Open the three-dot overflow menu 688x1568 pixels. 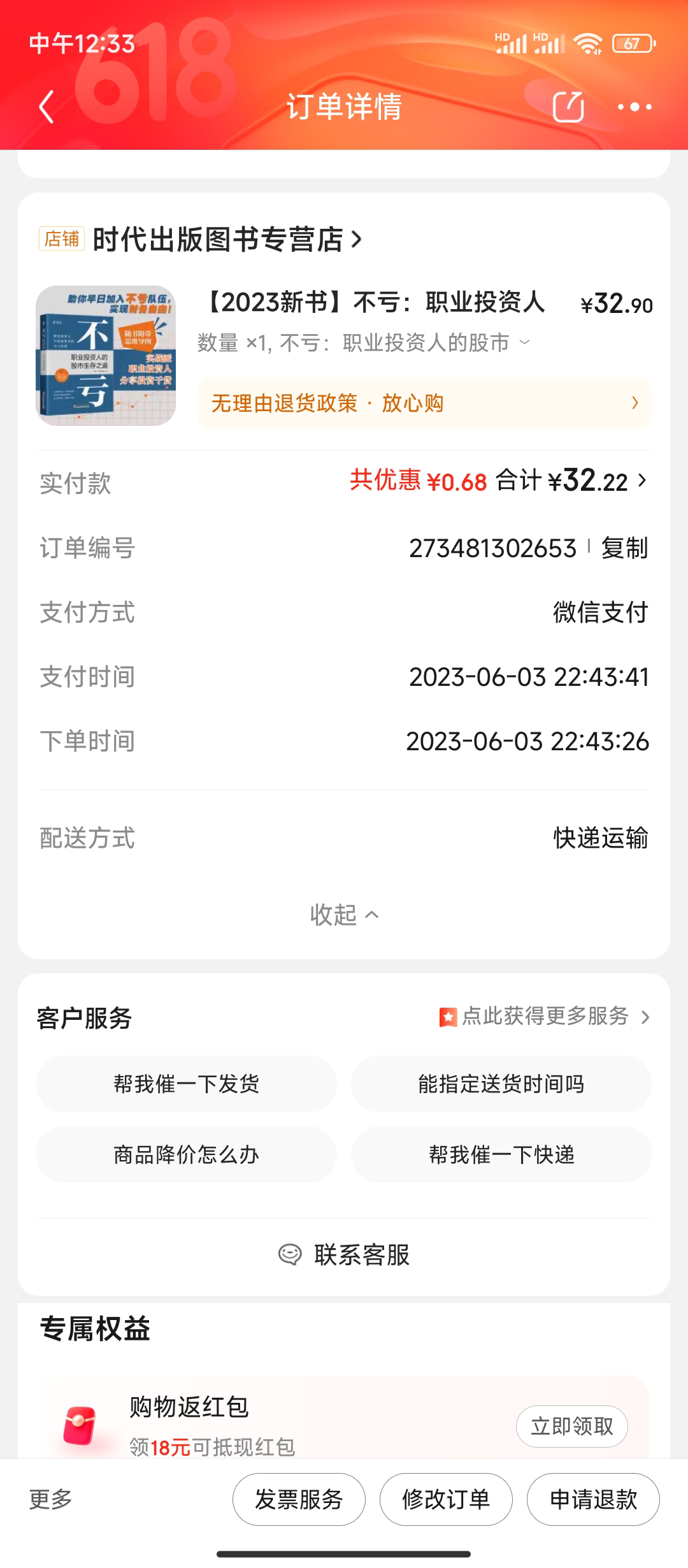coord(634,107)
